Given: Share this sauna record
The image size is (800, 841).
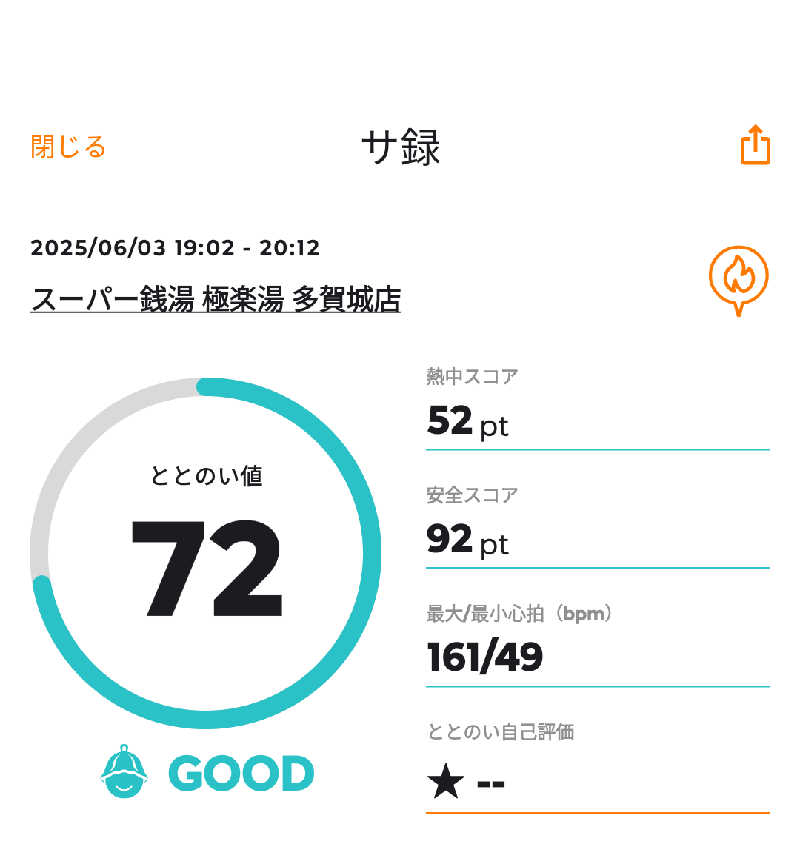Looking at the screenshot, I should pyautogui.click(x=755, y=146).
